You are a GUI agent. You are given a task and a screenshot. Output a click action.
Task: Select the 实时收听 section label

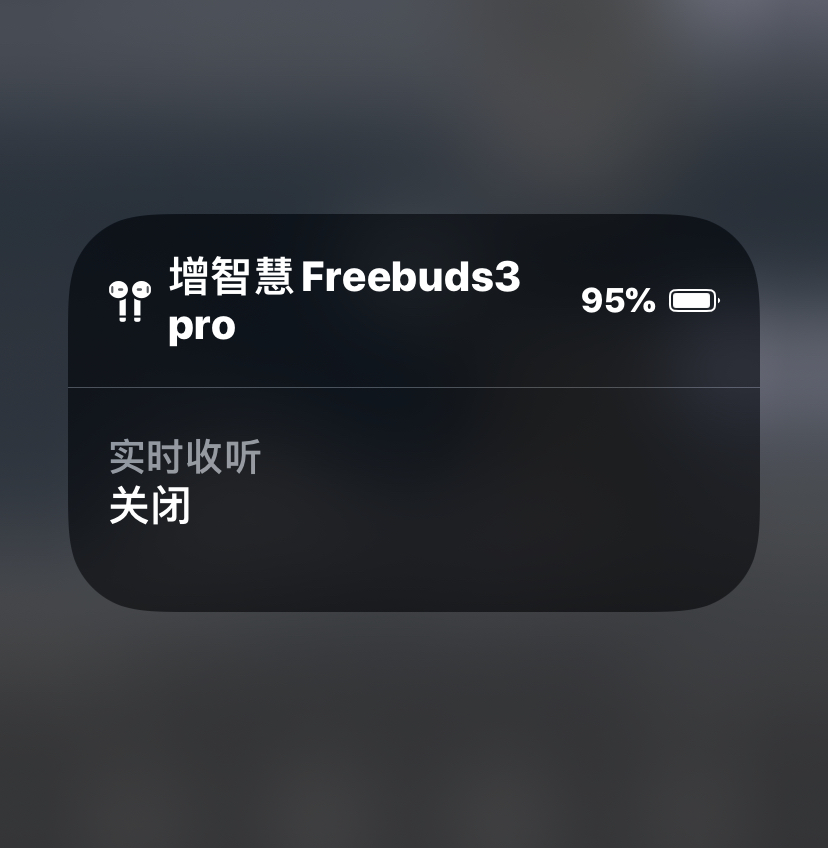(186, 456)
